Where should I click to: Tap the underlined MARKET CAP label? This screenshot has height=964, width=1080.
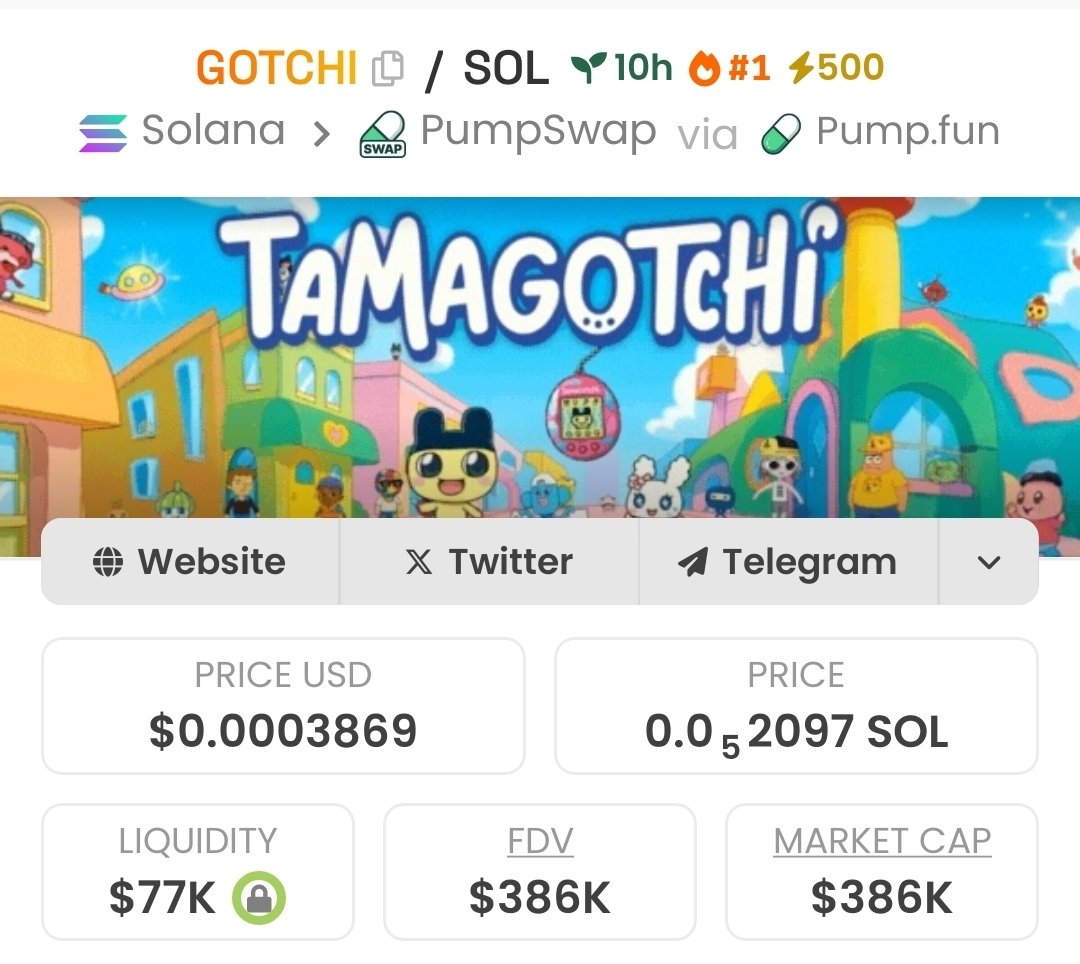pyautogui.click(x=882, y=841)
